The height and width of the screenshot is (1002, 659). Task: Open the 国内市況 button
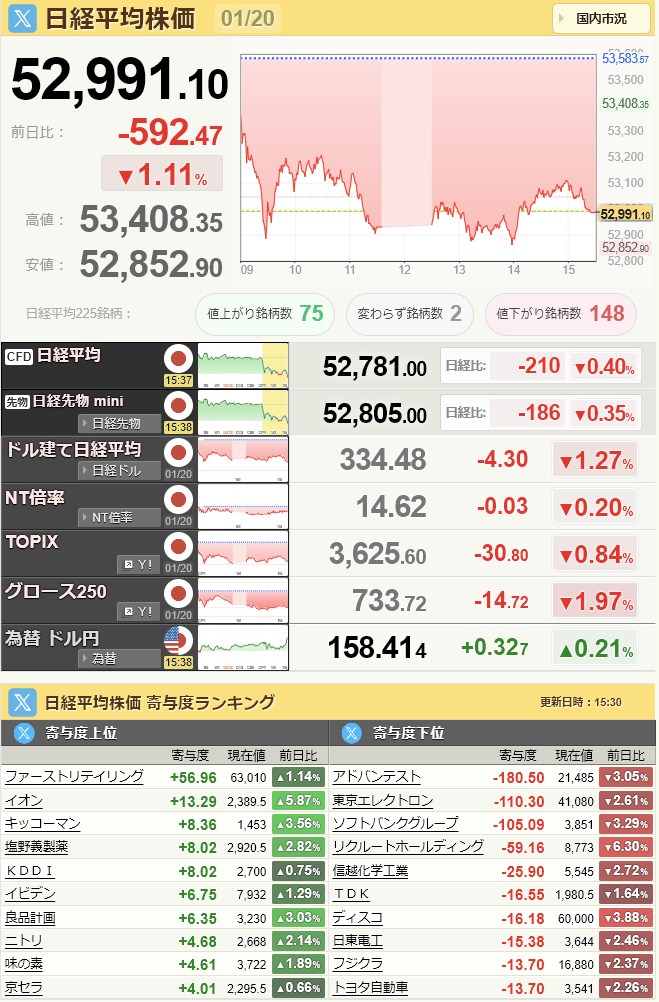(x=602, y=18)
